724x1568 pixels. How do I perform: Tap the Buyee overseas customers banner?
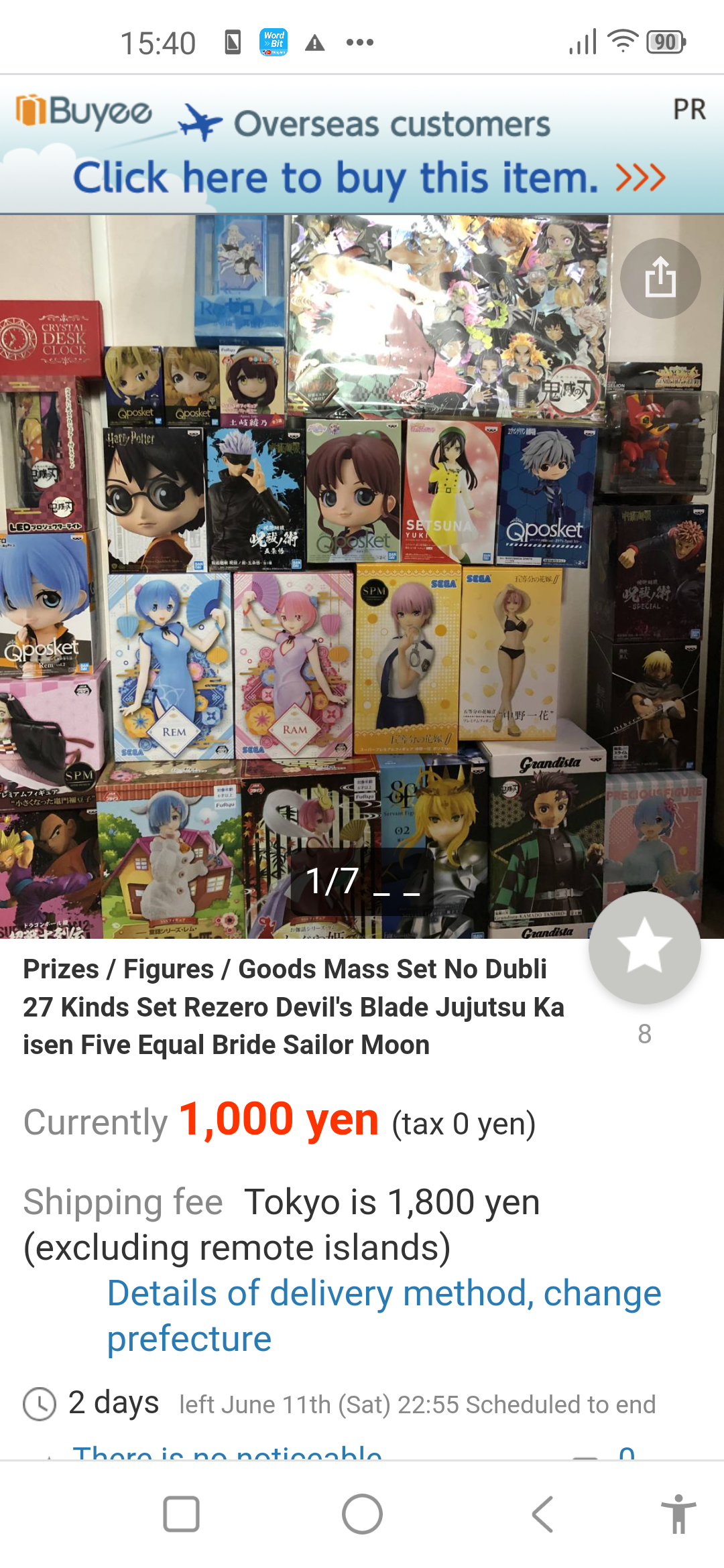(x=362, y=145)
